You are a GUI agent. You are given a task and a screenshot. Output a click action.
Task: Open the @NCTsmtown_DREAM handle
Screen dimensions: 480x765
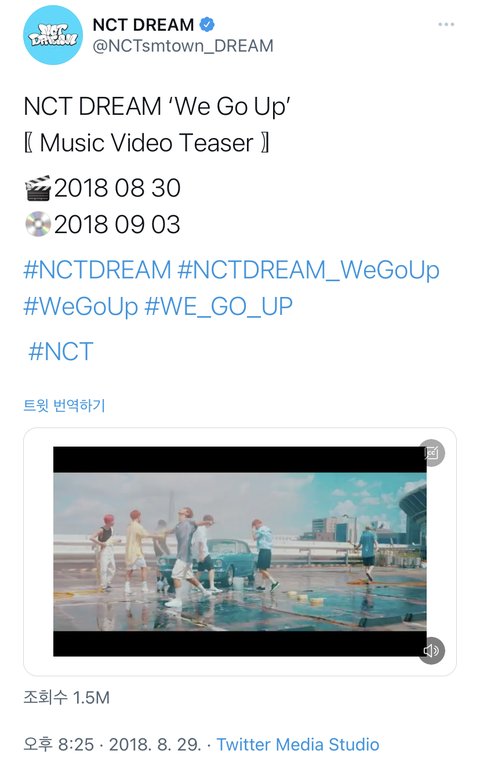tap(183, 46)
